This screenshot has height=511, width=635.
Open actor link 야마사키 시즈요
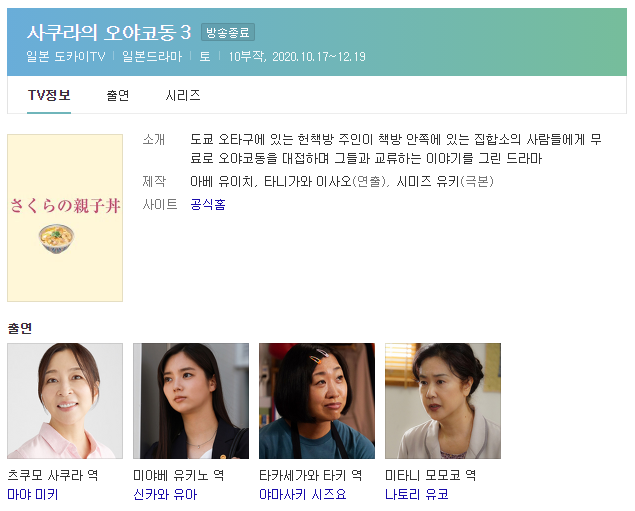tap(298, 495)
